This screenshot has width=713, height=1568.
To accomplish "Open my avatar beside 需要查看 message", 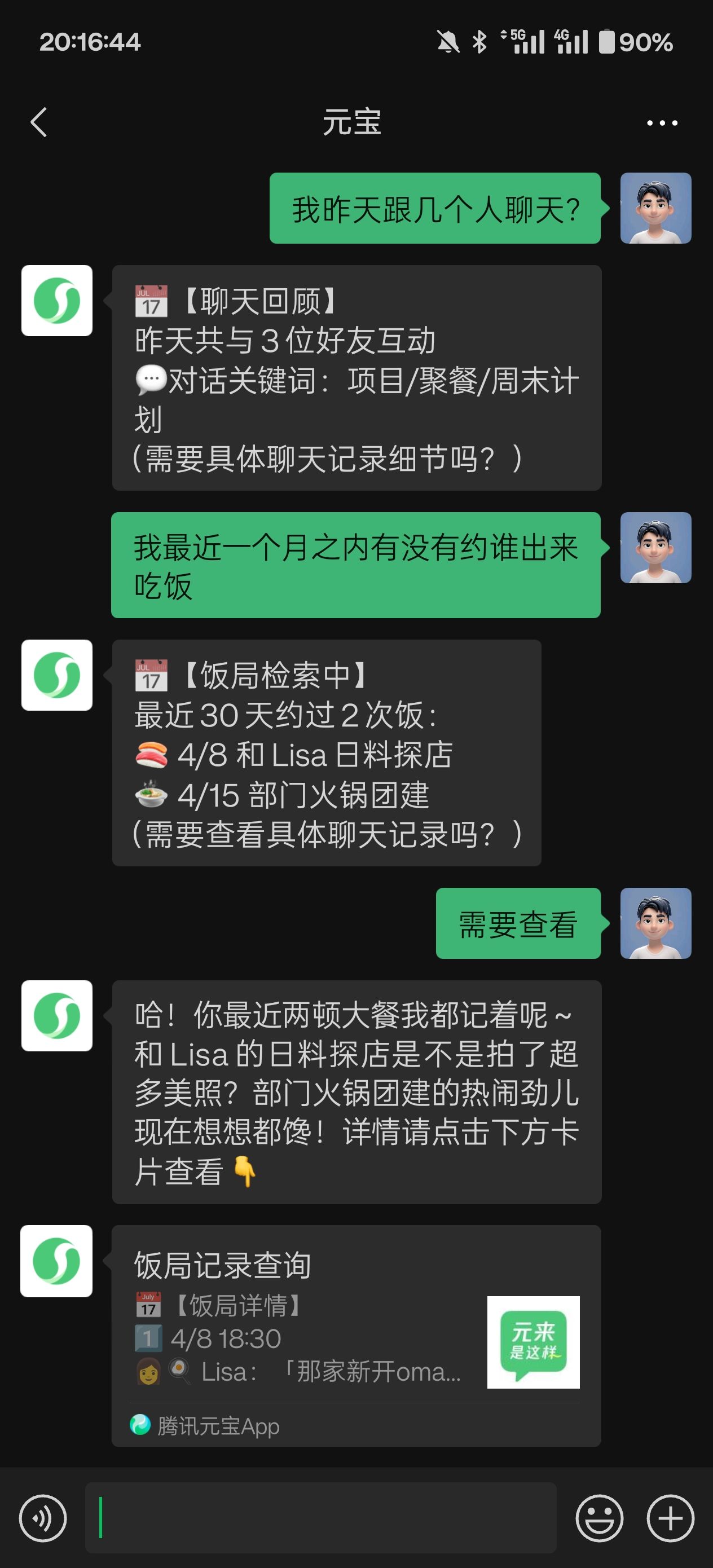I will pyautogui.click(x=656, y=923).
